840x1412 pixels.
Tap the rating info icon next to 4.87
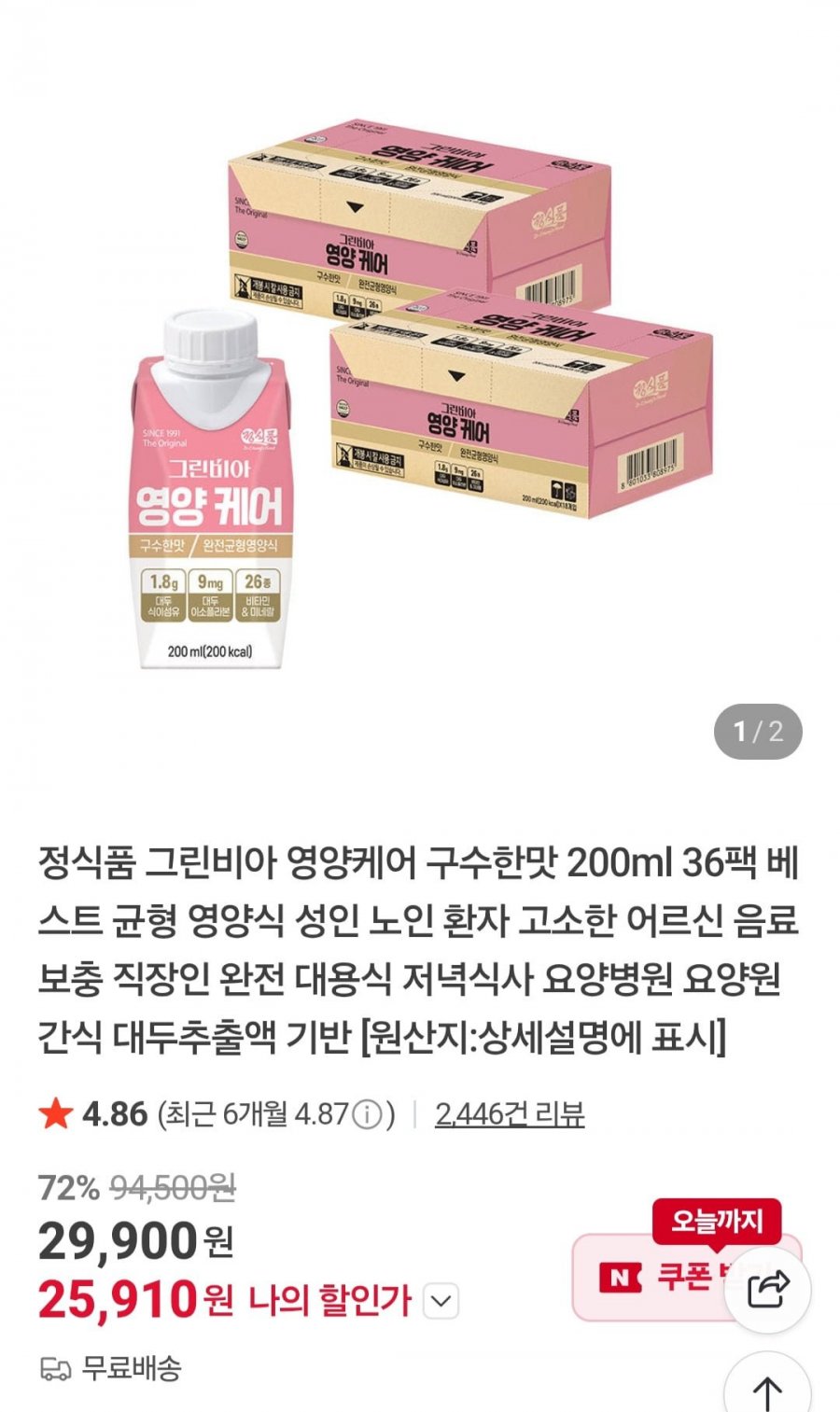click(368, 1113)
